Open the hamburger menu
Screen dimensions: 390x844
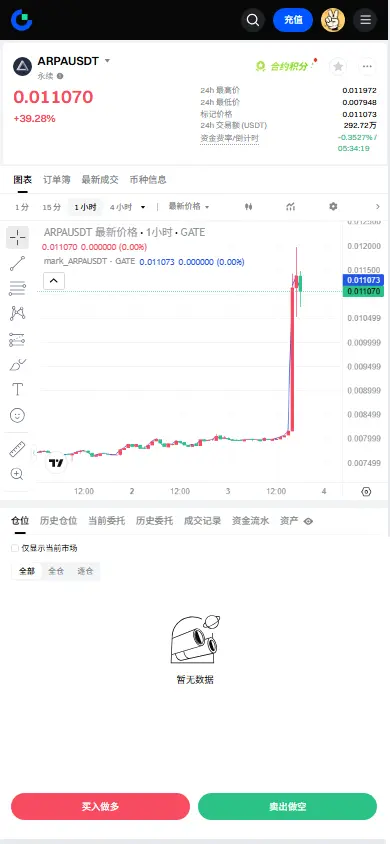pyautogui.click(x=365, y=20)
